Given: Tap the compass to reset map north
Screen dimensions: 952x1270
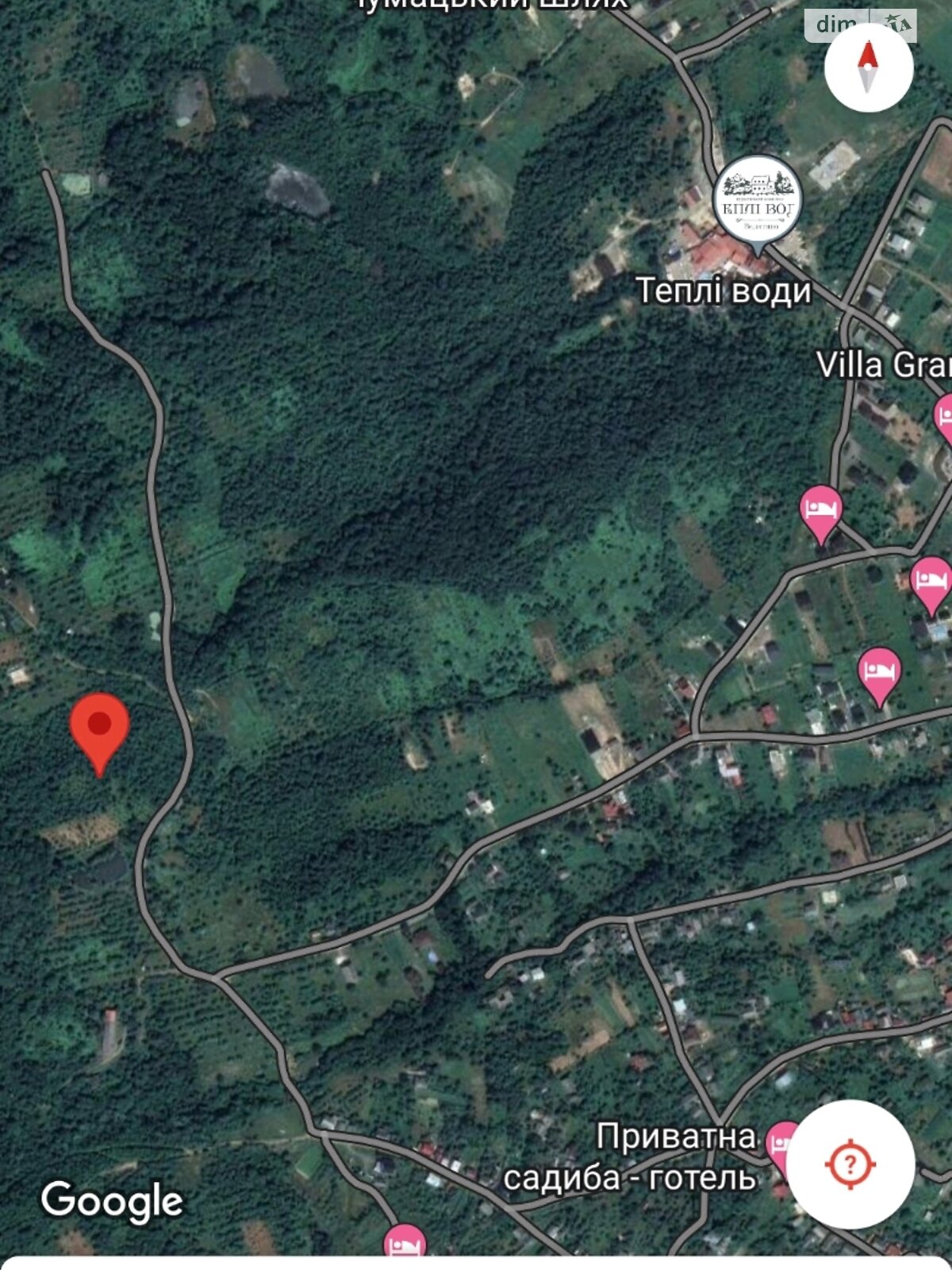Looking at the screenshot, I should click(868, 67).
